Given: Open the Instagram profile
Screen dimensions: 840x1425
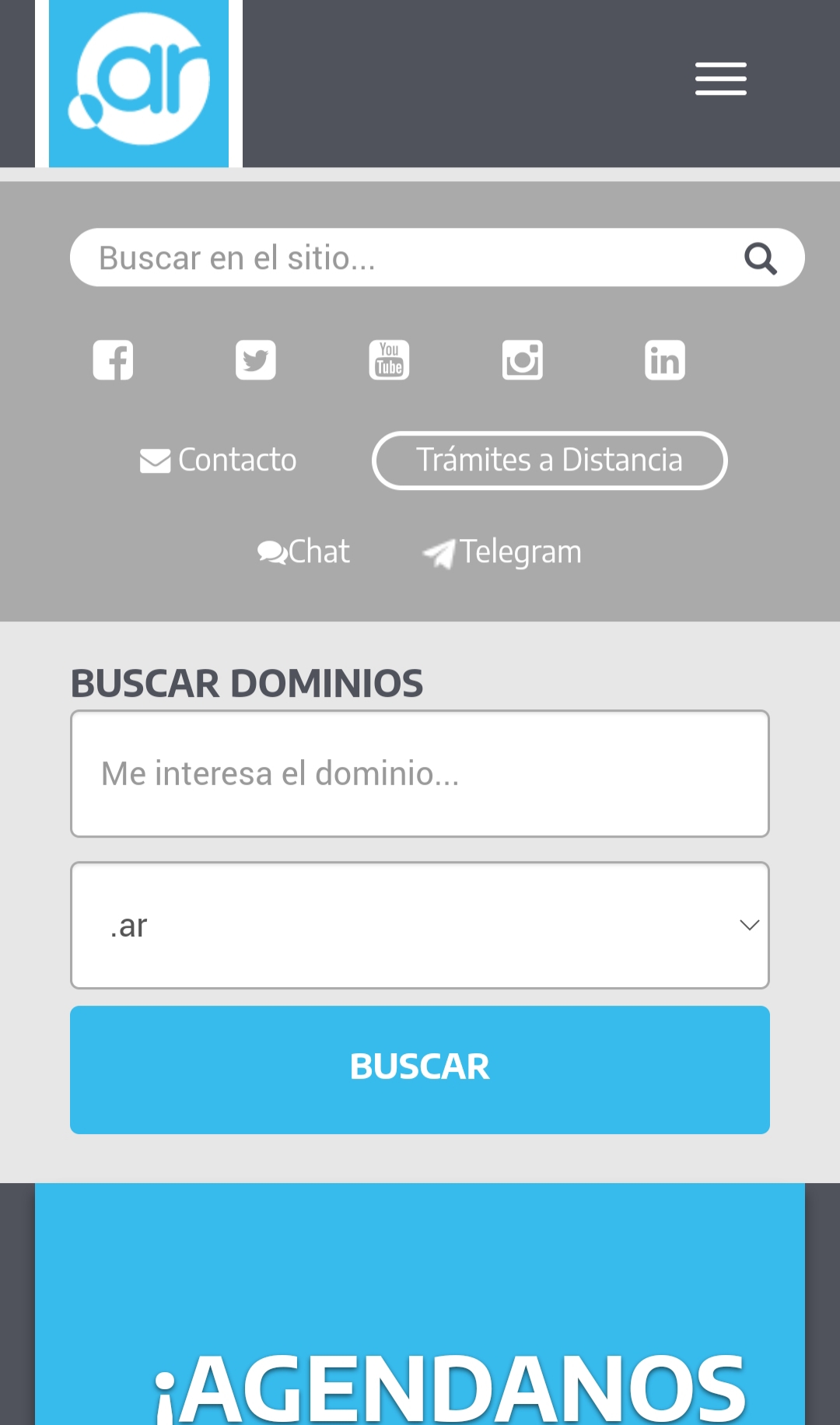Looking at the screenshot, I should (522, 360).
